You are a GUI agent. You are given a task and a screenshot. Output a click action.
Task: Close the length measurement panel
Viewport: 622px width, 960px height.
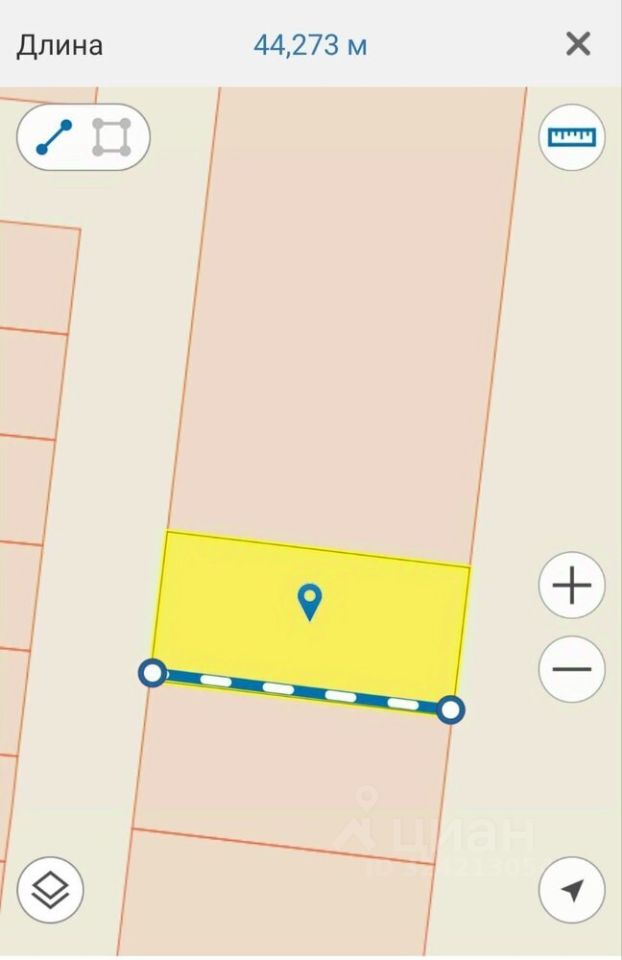tap(578, 44)
